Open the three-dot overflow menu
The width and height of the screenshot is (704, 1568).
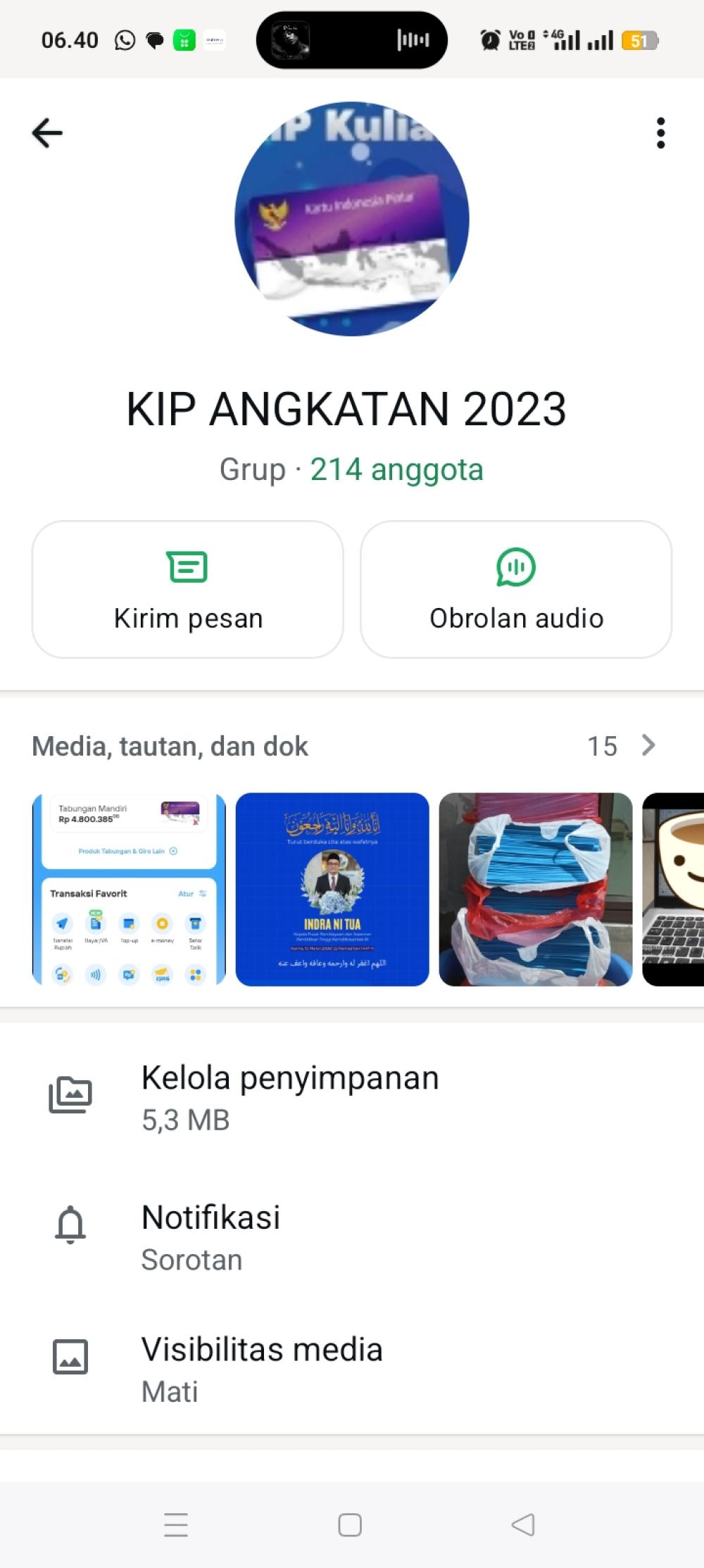point(660,133)
